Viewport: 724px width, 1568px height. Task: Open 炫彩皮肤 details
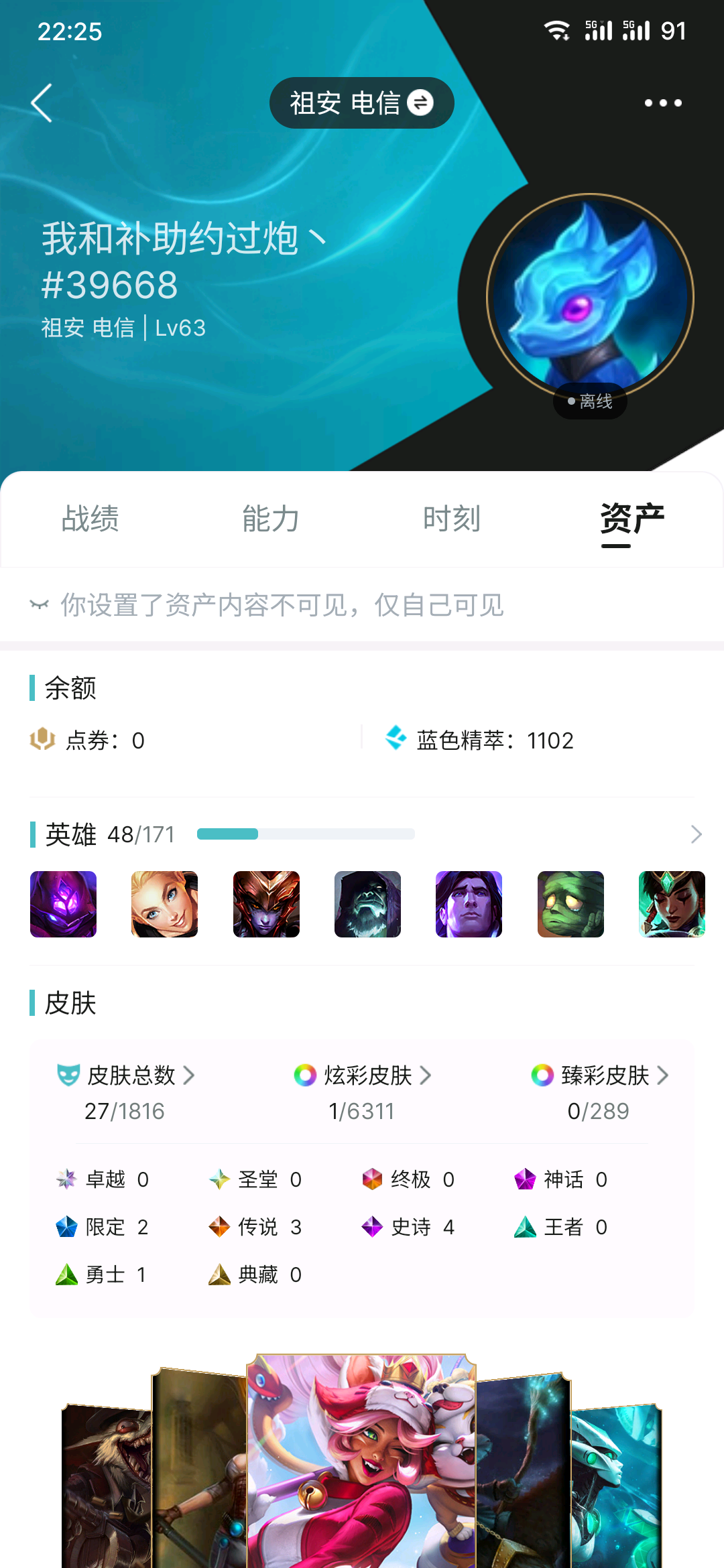click(x=362, y=1075)
